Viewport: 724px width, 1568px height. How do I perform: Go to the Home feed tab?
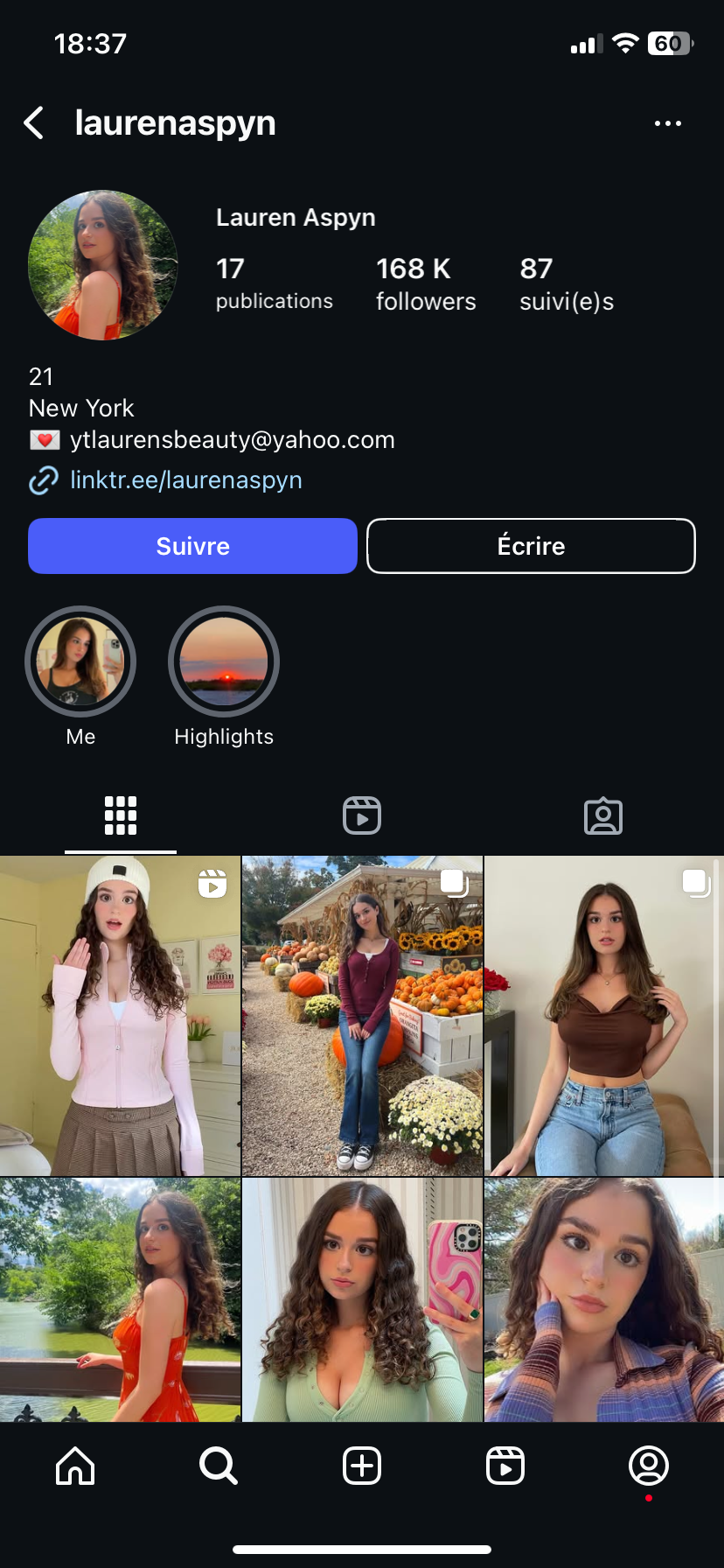tap(75, 1466)
